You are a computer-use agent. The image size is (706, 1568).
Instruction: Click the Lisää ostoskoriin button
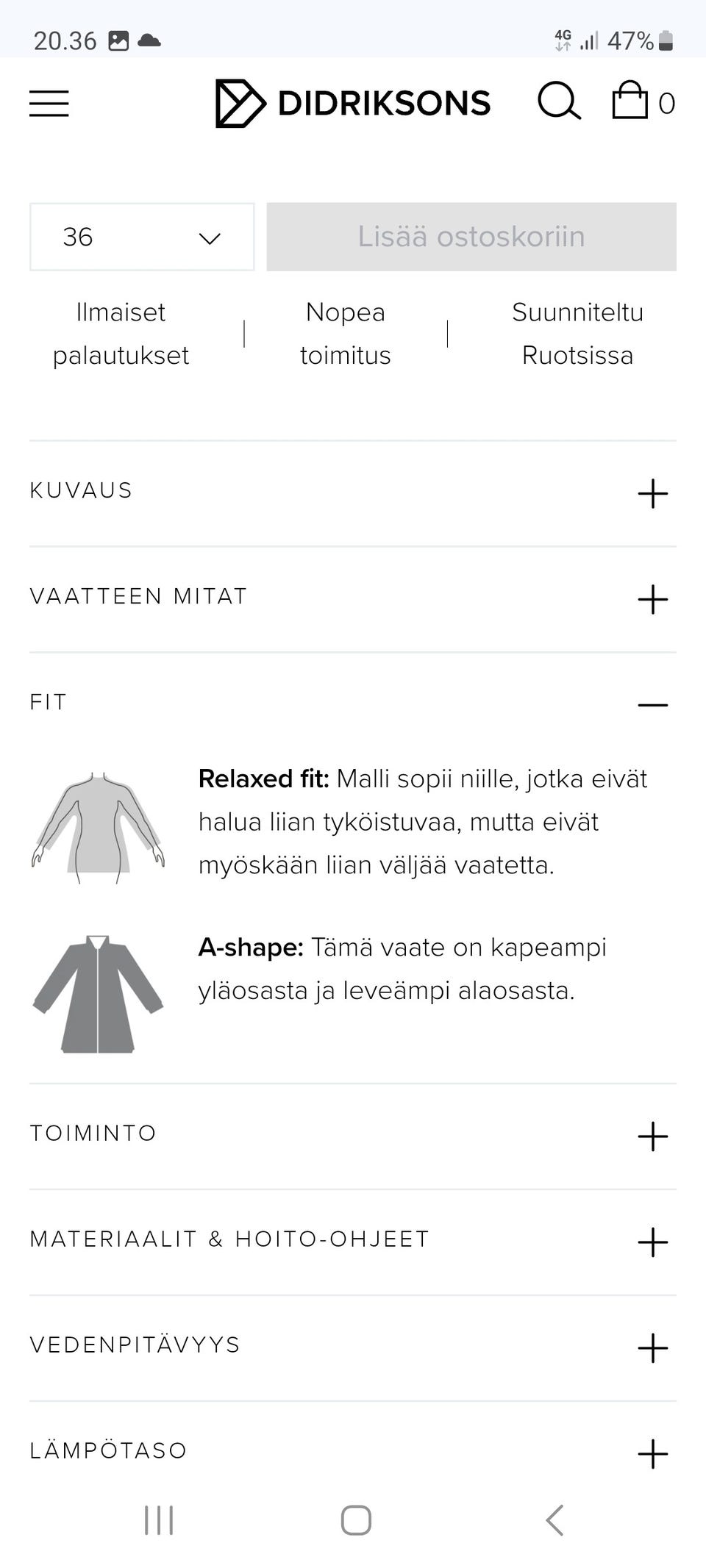(471, 237)
